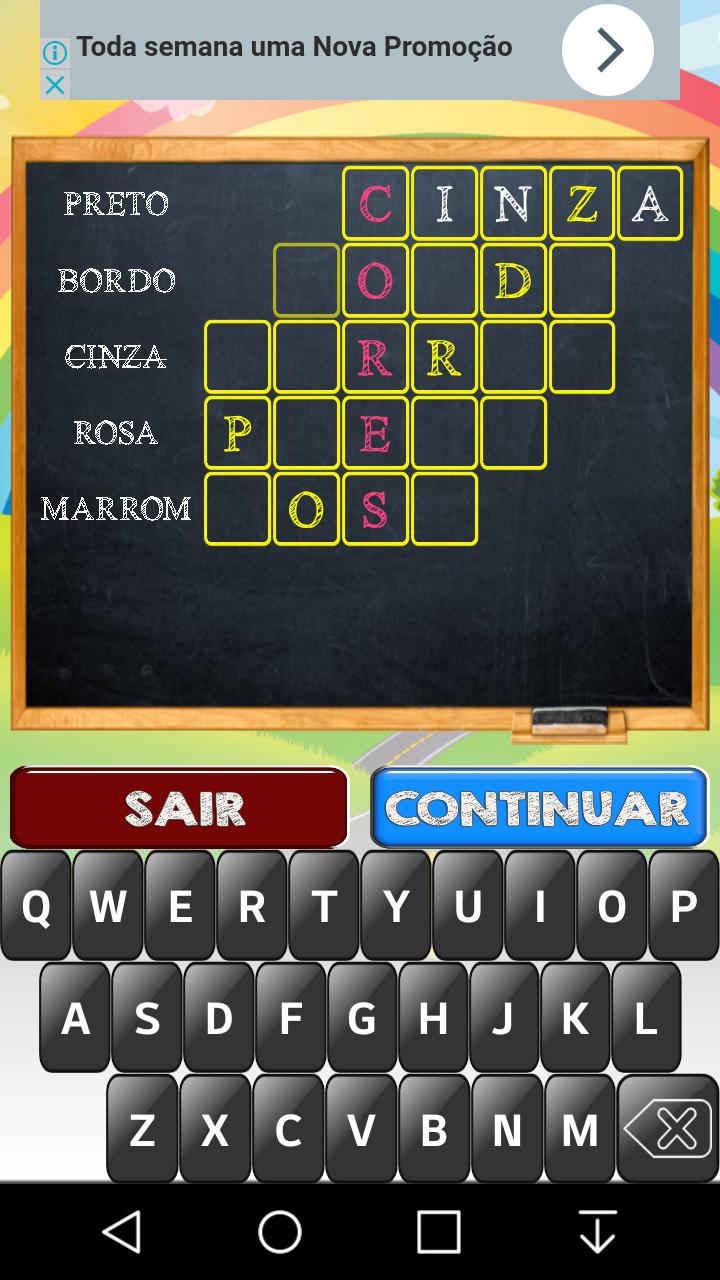Tap the CONTINUAR button

(x=539, y=808)
